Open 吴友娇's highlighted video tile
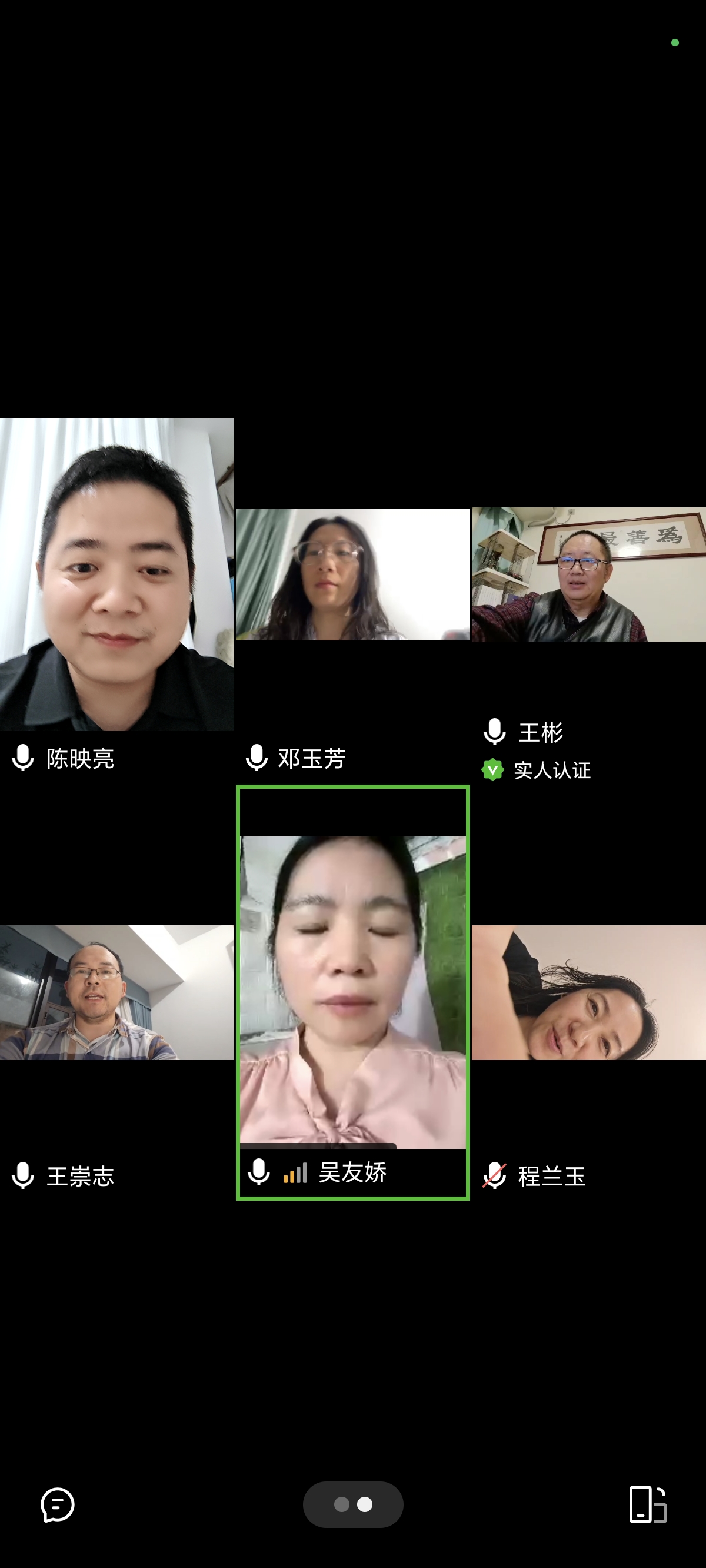Viewport: 706px width, 1568px height. (353, 992)
